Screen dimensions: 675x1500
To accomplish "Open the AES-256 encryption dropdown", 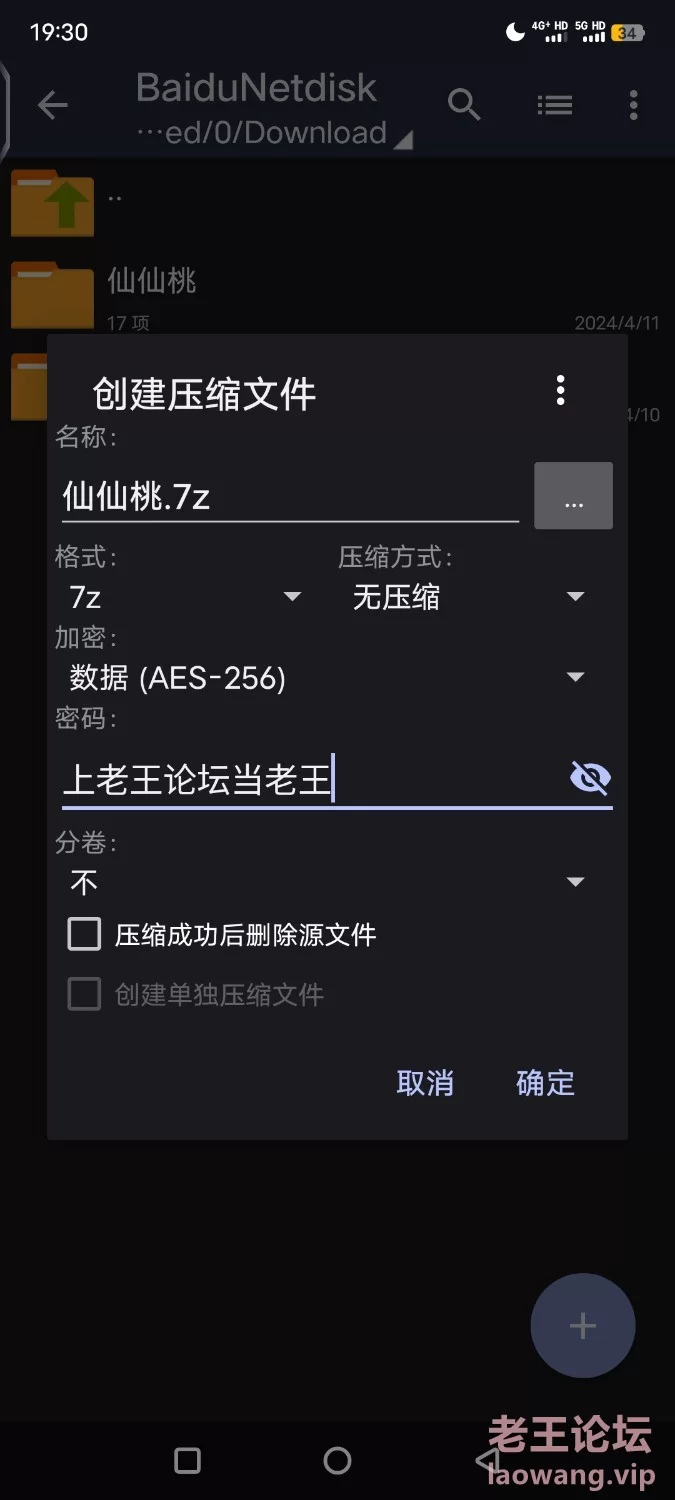I will coord(326,678).
